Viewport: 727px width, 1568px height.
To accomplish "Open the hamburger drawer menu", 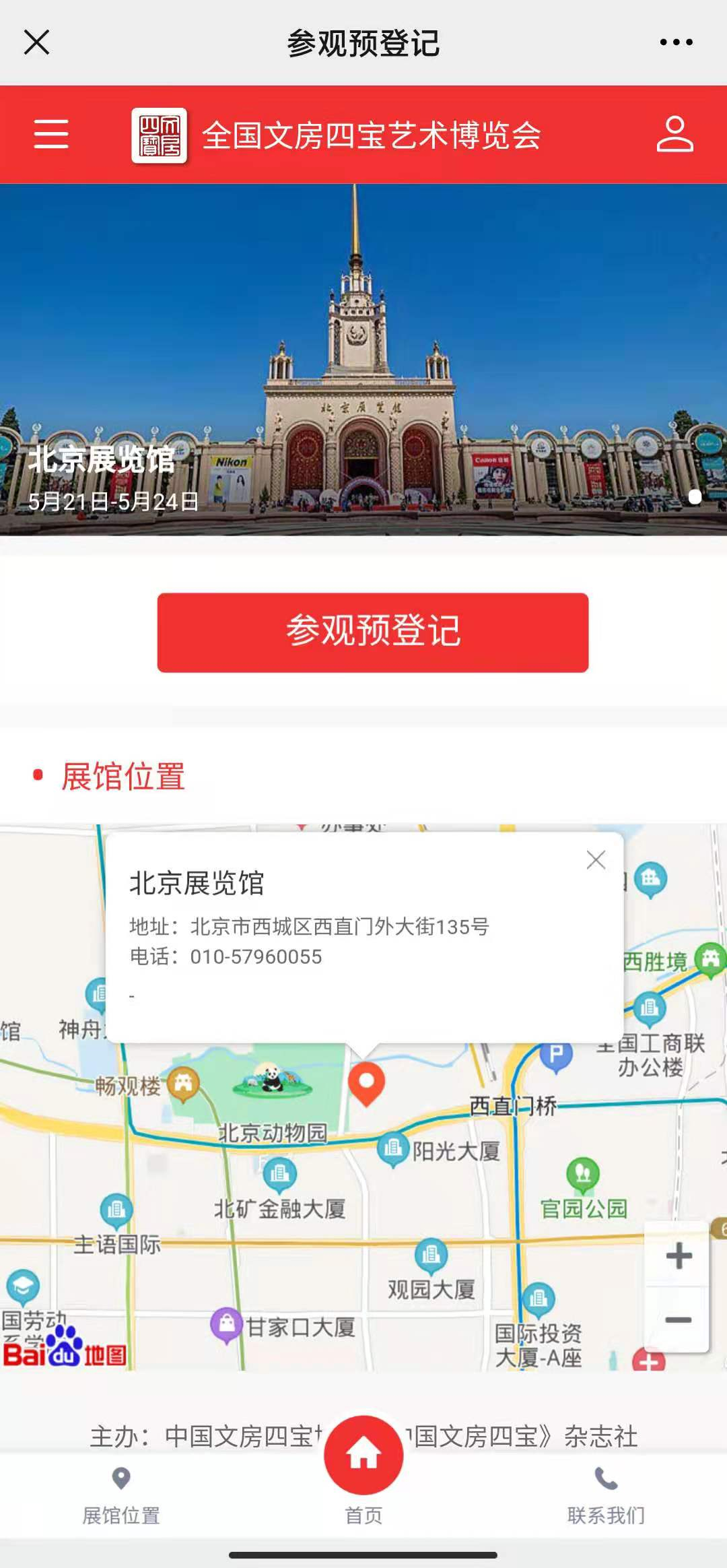I will 51,134.
